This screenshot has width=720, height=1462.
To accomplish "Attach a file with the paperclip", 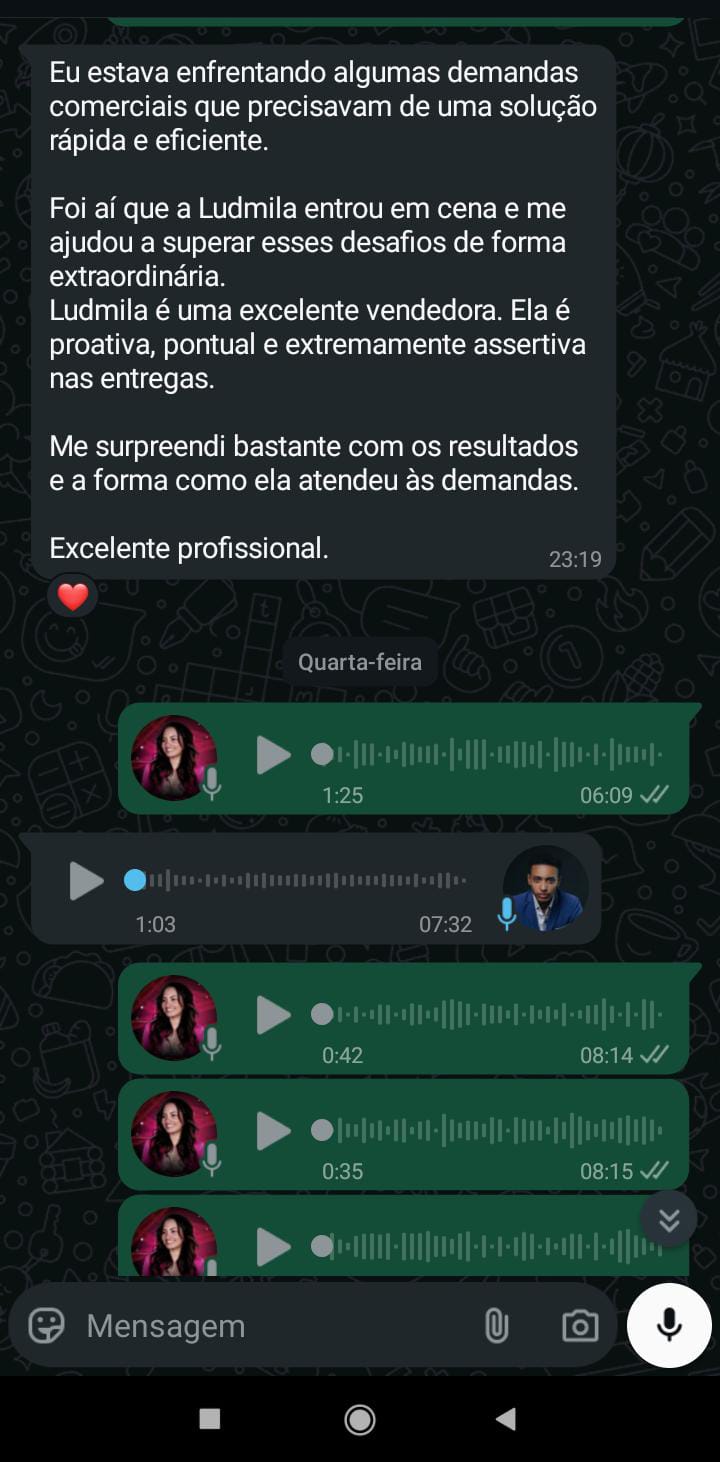I will click(496, 1326).
